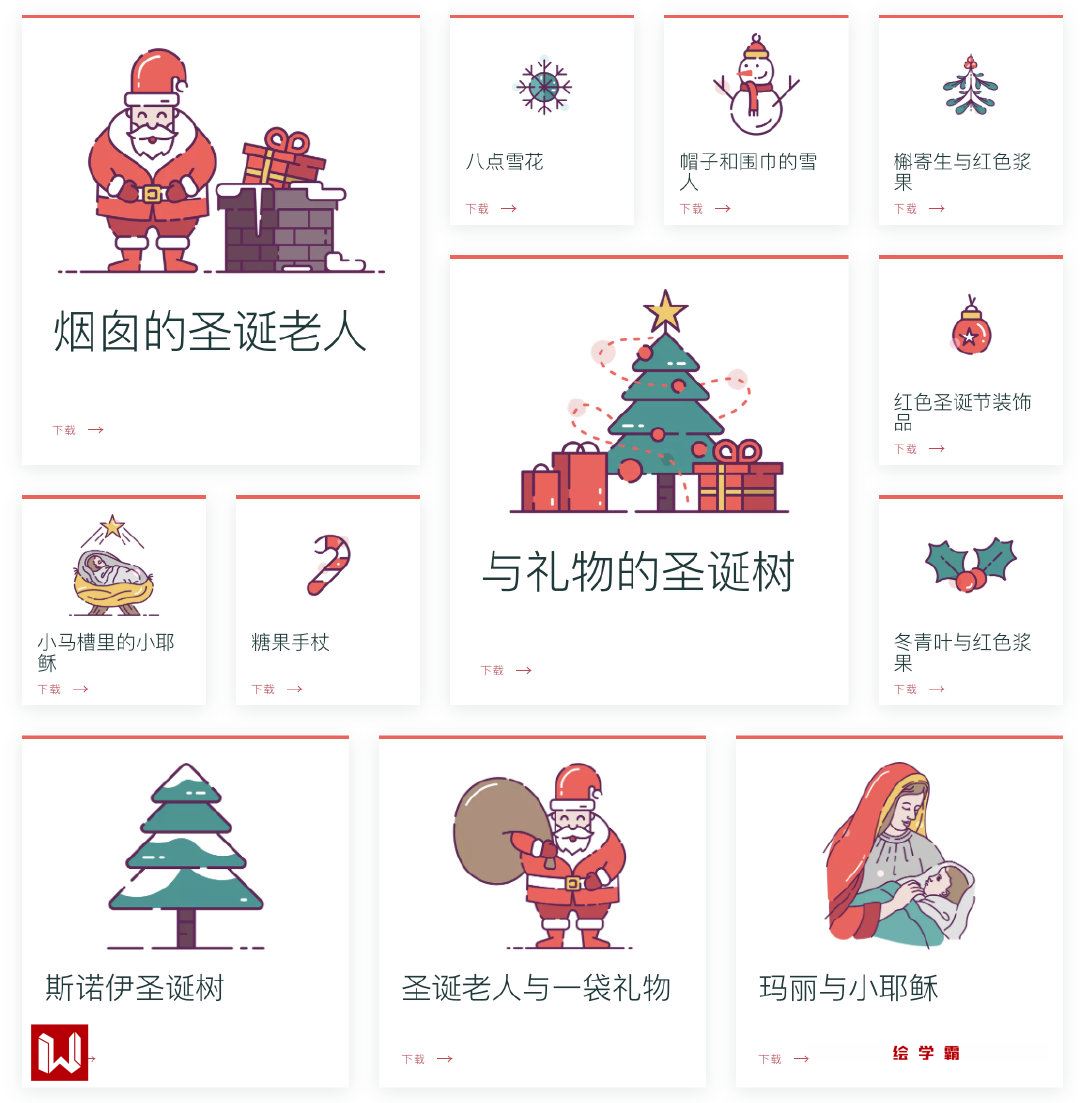Download baby Jesus in the manger
Screen dimensions: 1080x1103
[62, 689]
